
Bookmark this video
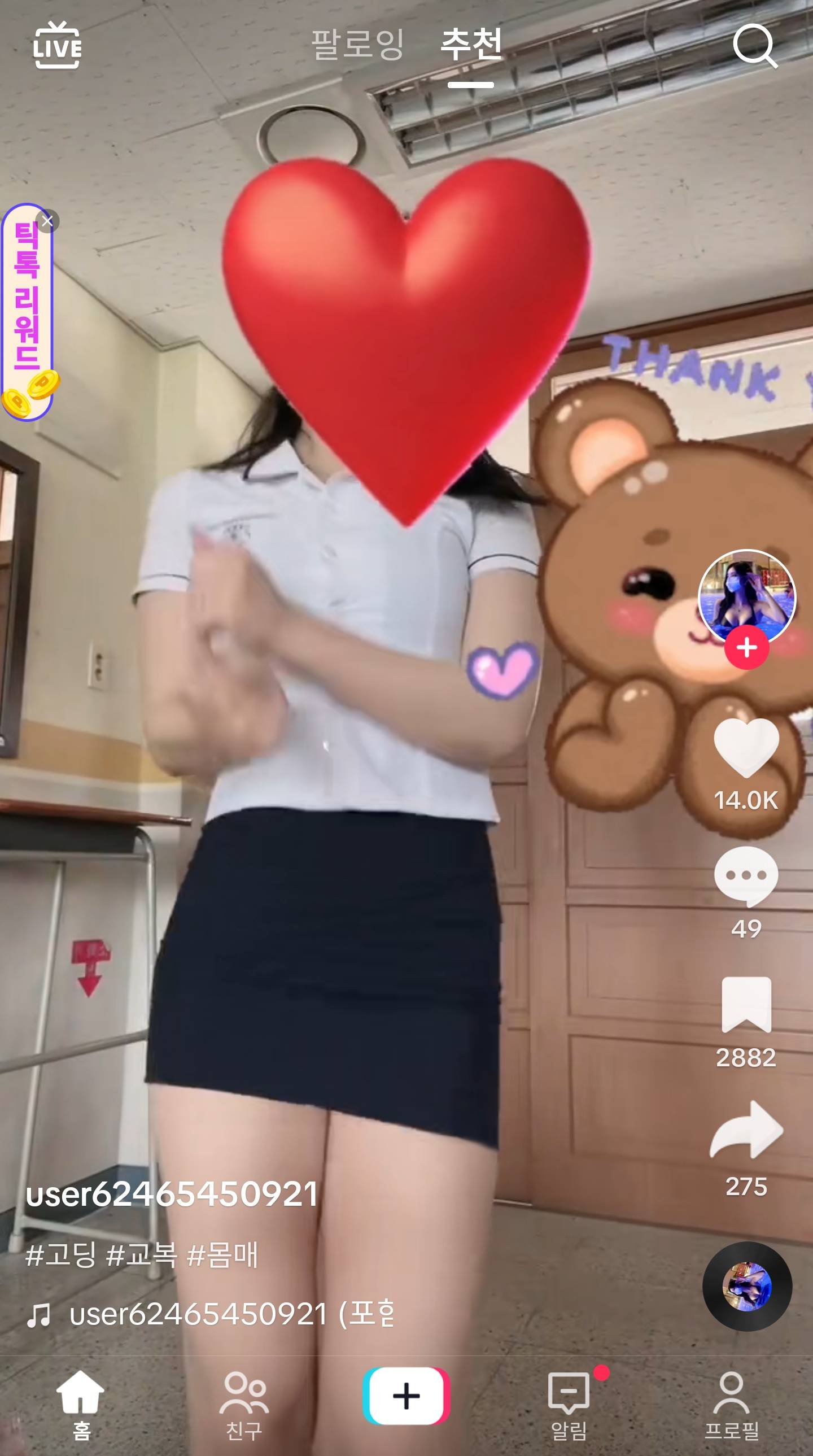coord(746,1004)
